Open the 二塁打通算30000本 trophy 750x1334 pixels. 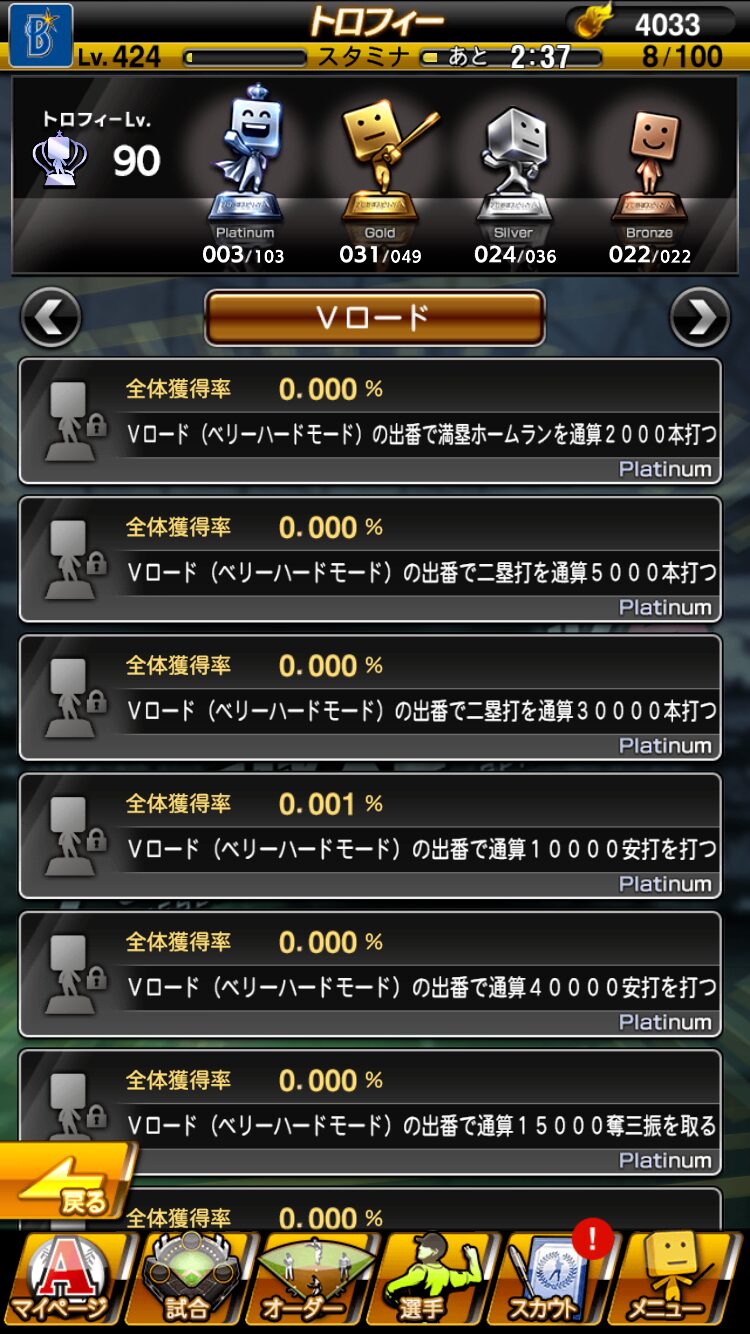(370, 698)
